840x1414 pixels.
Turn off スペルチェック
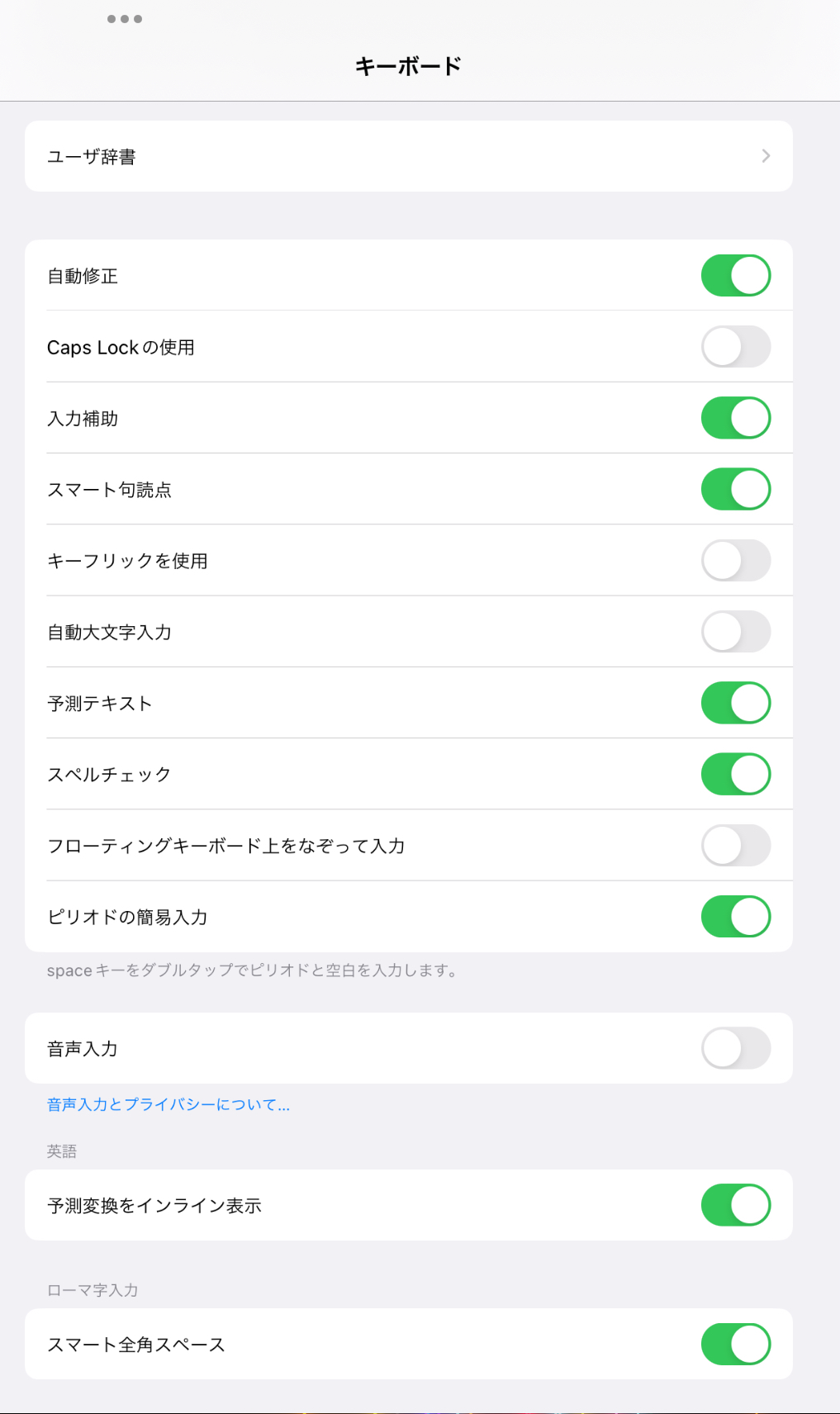click(735, 774)
